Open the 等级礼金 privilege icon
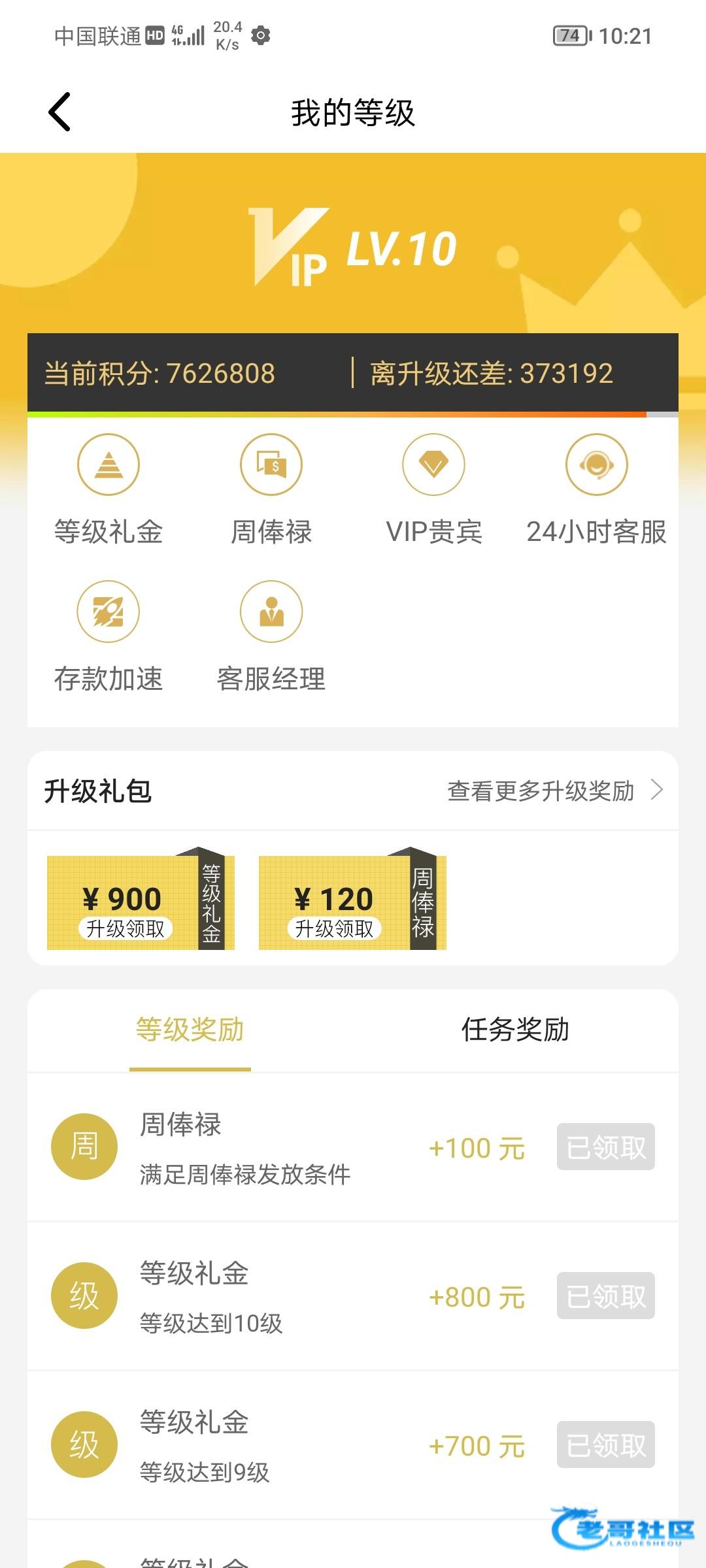Screen dimensions: 706x1568 click(x=109, y=465)
